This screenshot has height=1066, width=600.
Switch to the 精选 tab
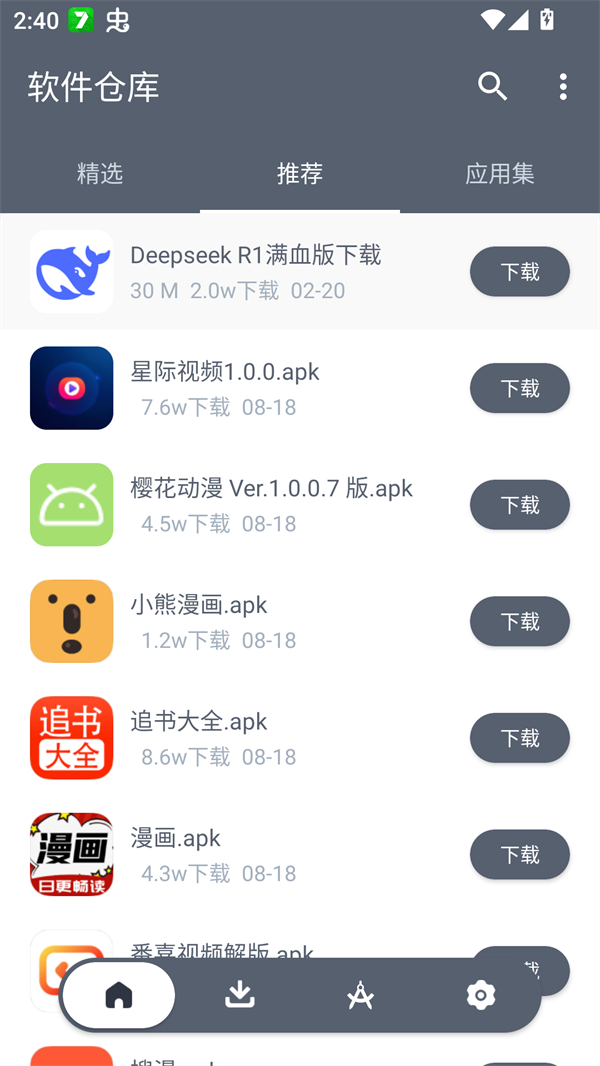pos(100,173)
